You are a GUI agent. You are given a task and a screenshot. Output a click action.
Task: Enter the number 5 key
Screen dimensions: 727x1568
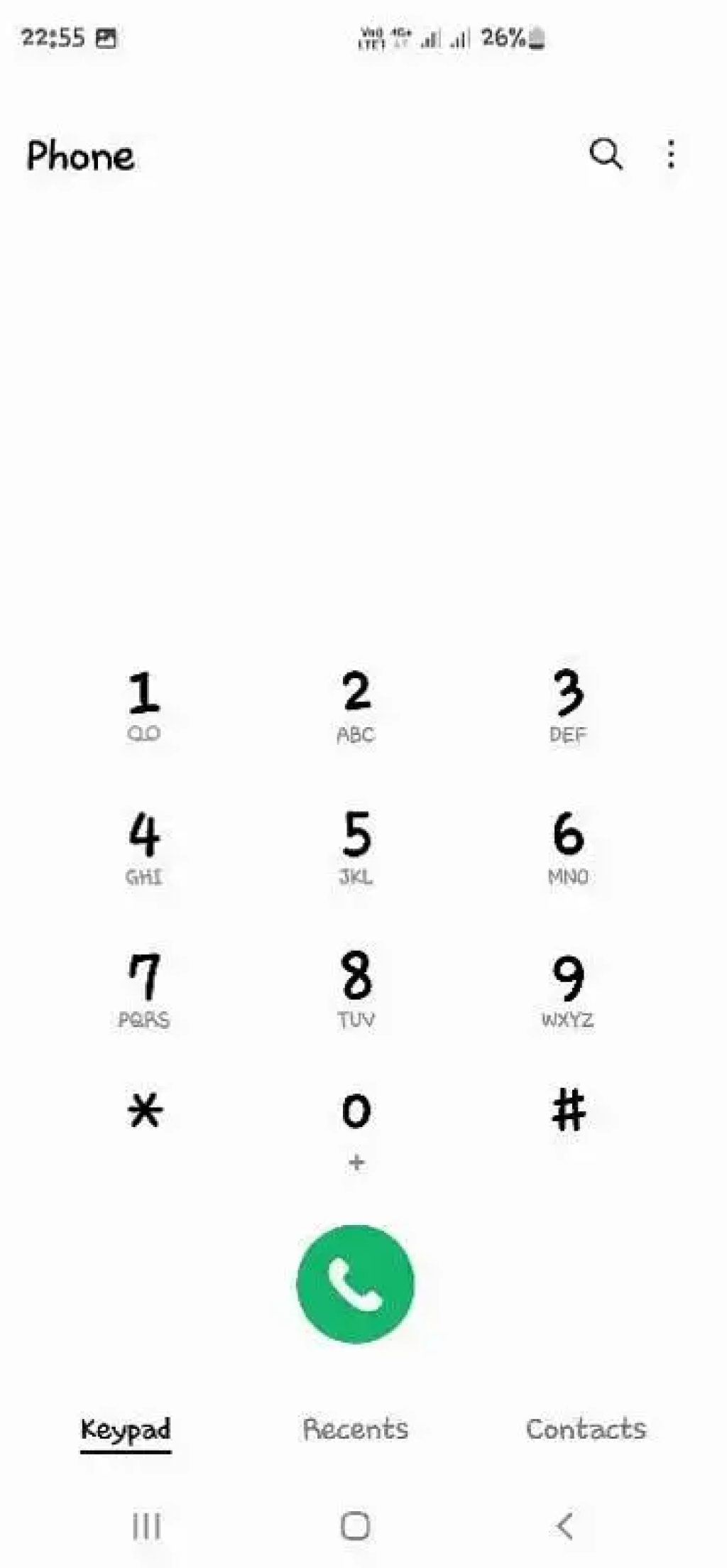[356, 846]
